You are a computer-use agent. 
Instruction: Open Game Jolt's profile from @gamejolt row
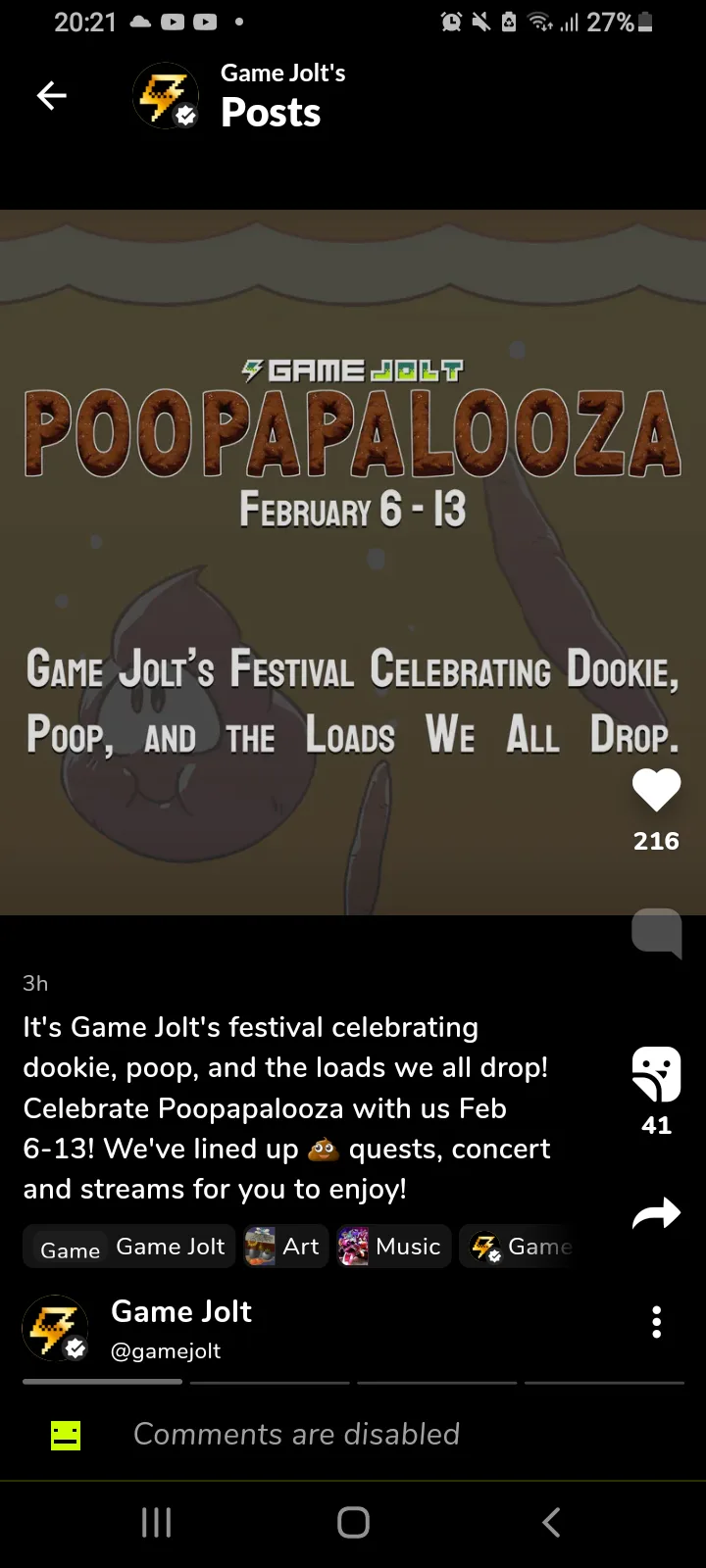pyautogui.click(x=167, y=1328)
